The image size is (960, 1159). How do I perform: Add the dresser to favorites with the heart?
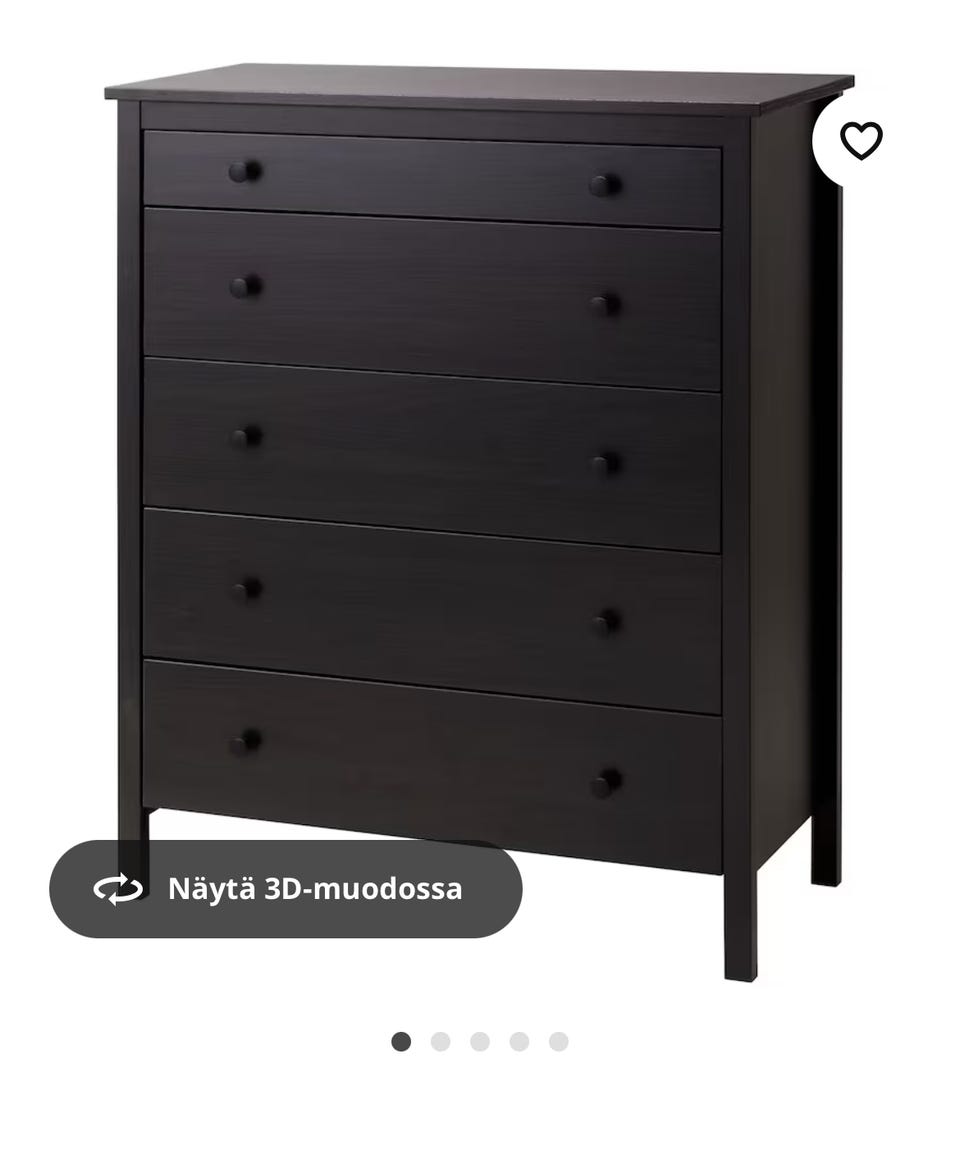[x=860, y=141]
